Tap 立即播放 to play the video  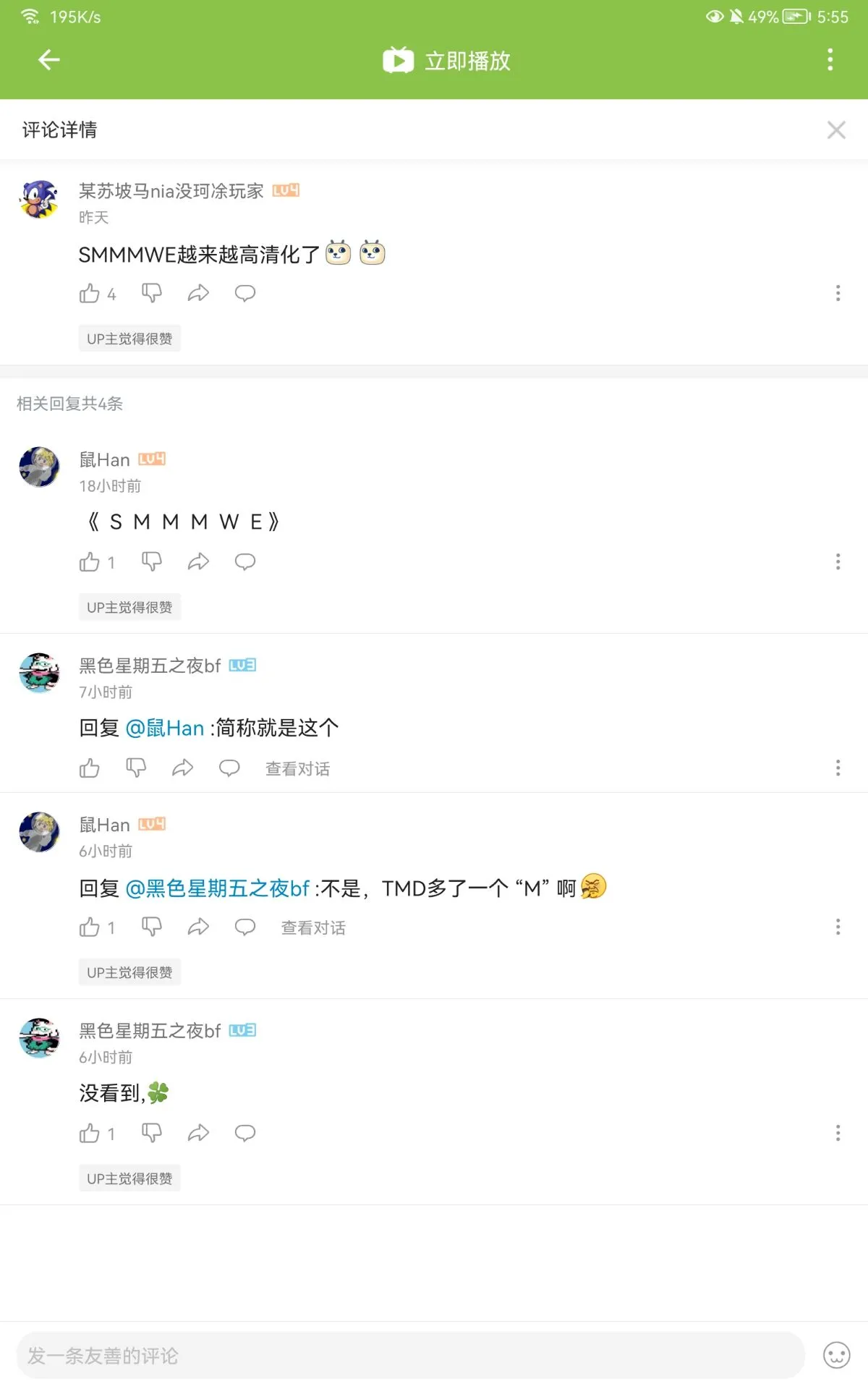click(447, 61)
